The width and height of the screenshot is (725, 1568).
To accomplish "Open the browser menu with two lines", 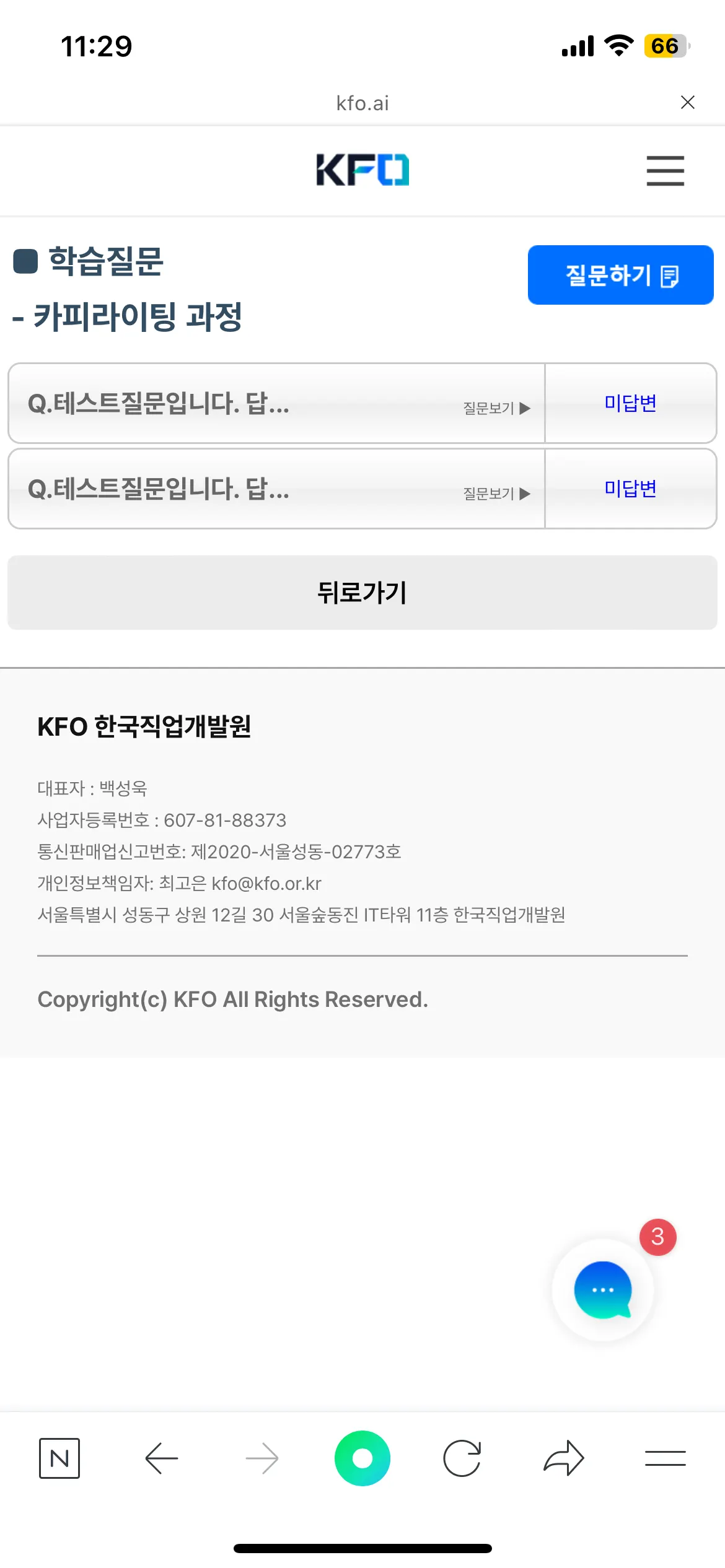I will 665,1458.
